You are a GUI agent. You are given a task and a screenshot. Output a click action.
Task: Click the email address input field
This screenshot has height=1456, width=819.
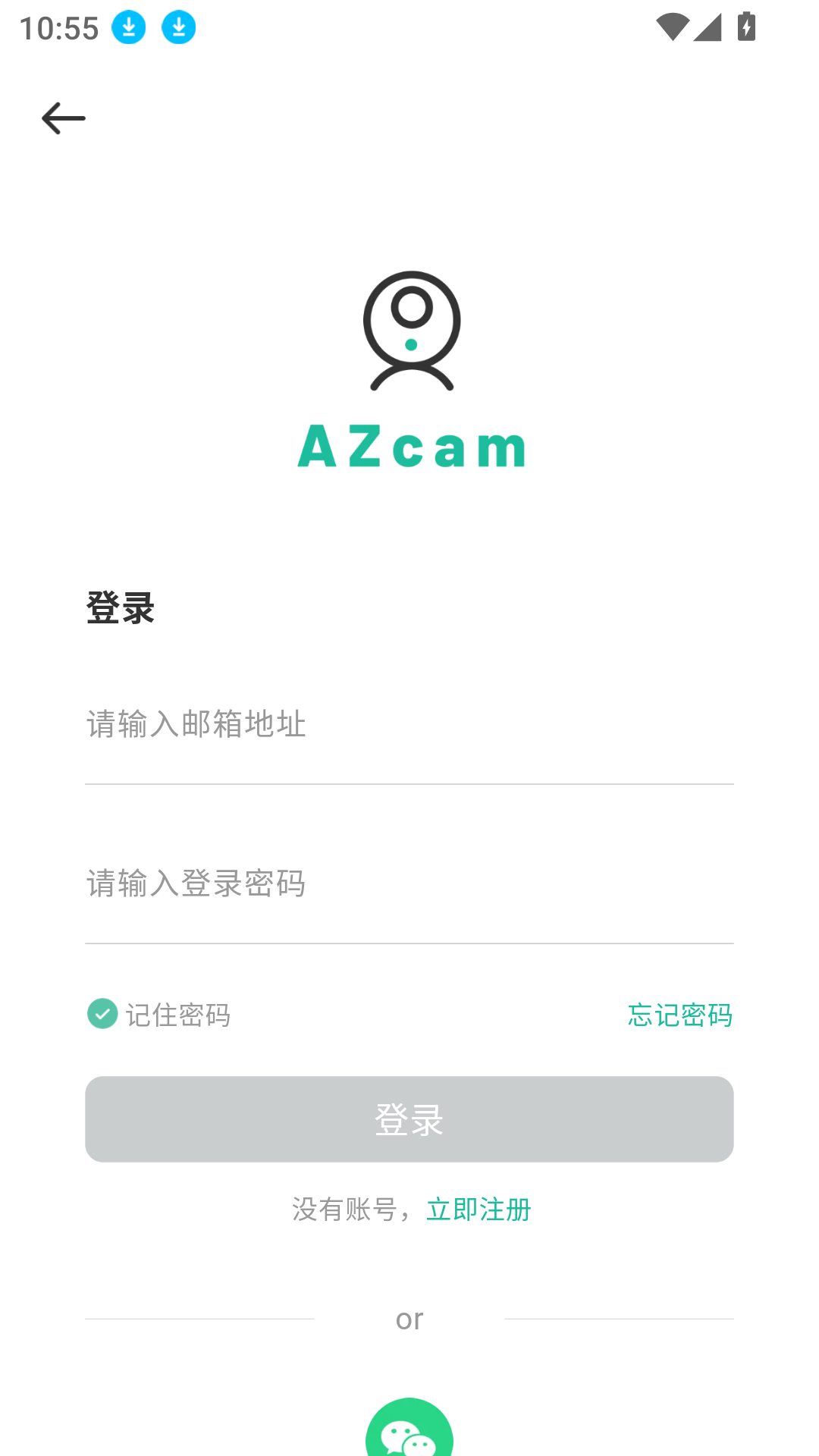click(409, 725)
